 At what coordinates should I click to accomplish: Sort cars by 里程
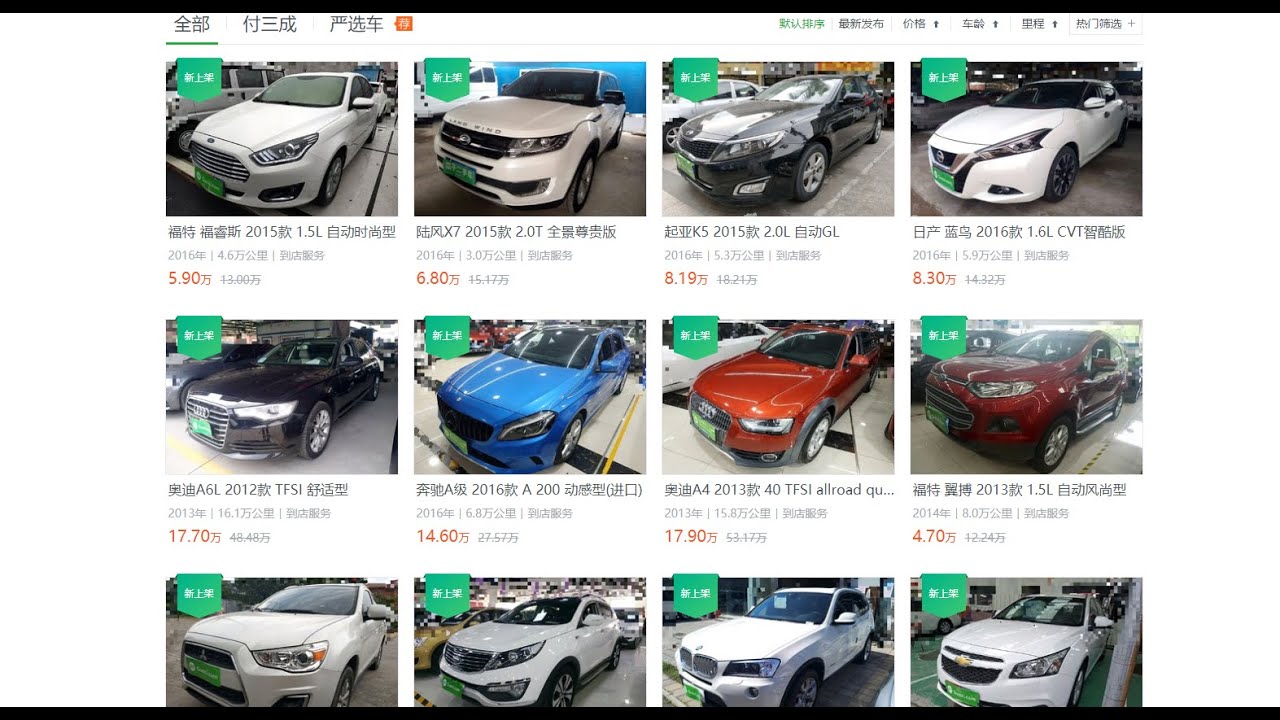click(x=1039, y=24)
